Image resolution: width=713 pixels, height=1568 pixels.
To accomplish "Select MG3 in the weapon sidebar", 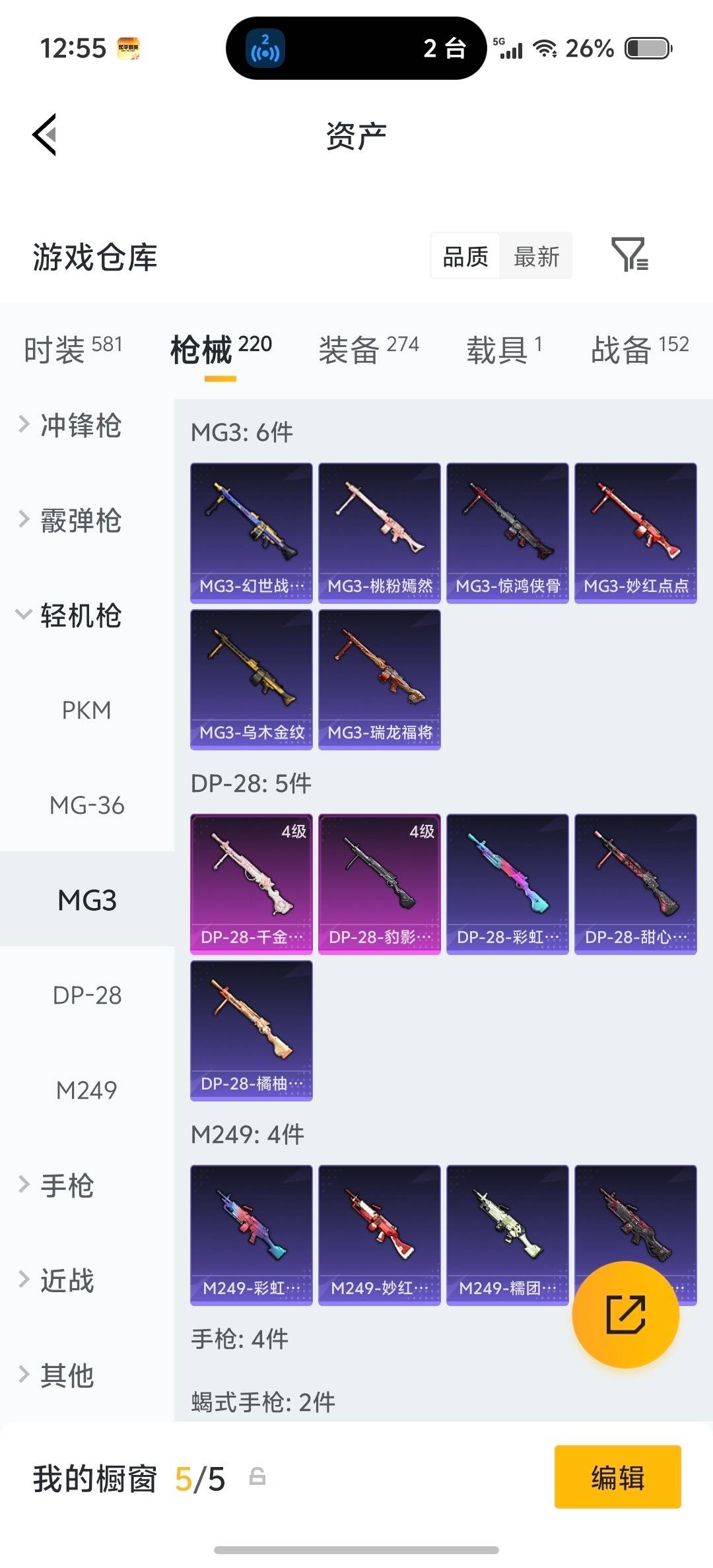I will click(86, 899).
